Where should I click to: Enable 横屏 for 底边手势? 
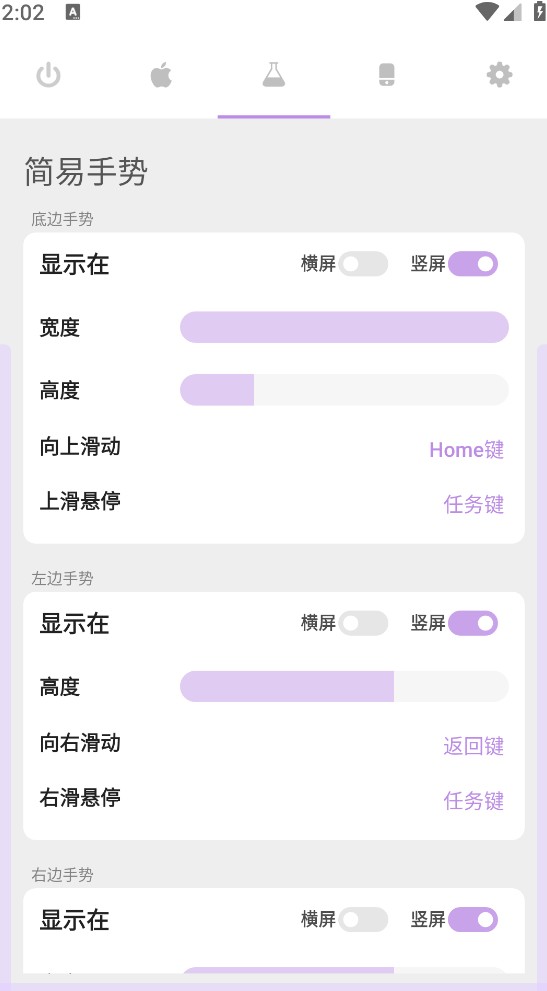point(363,264)
